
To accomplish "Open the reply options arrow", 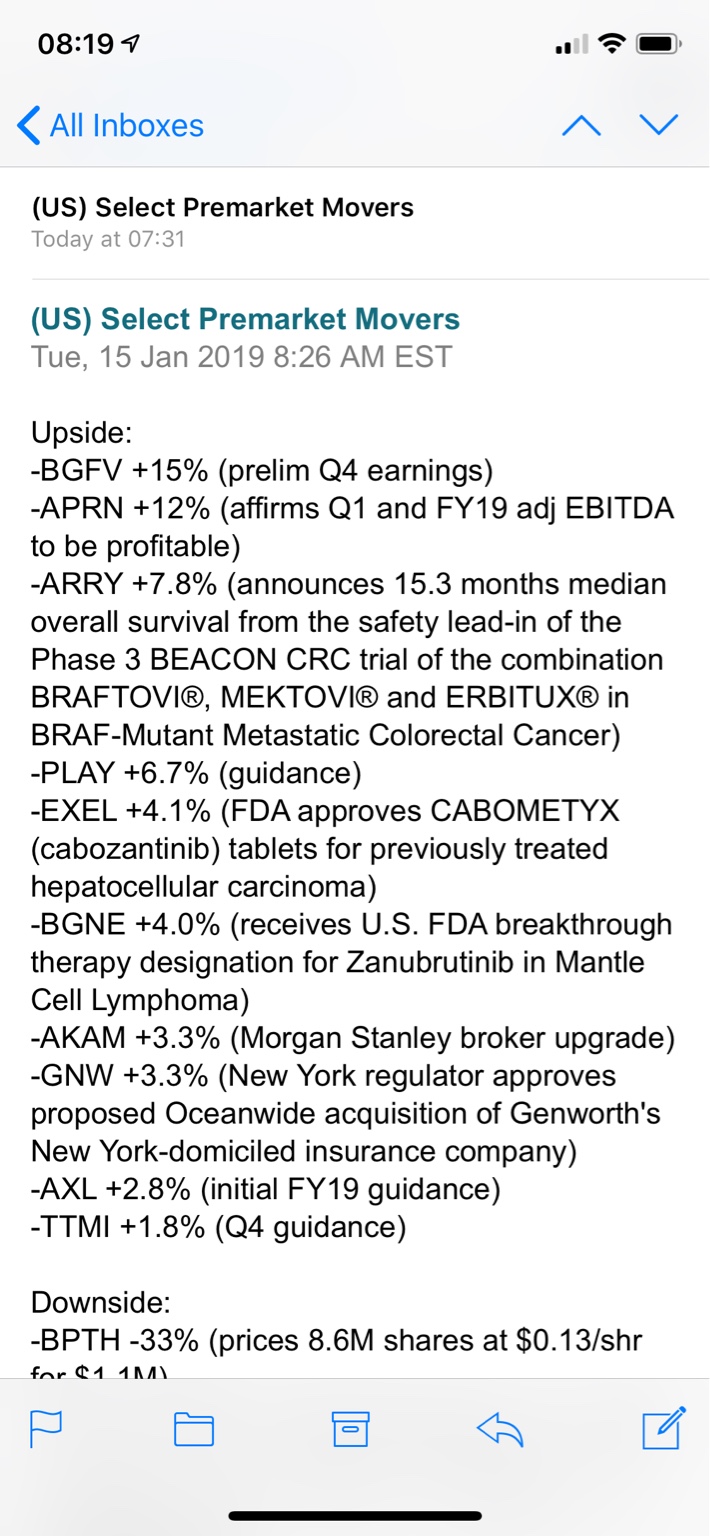I will [x=501, y=1431].
